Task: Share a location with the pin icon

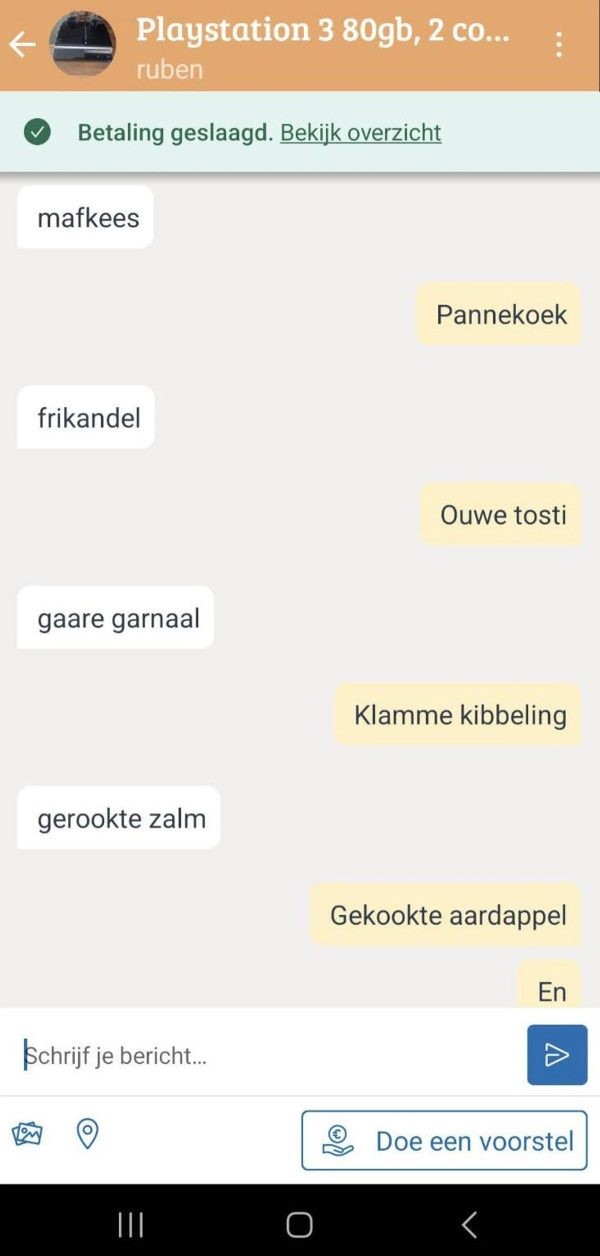Action: click(x=88, y=1134)
